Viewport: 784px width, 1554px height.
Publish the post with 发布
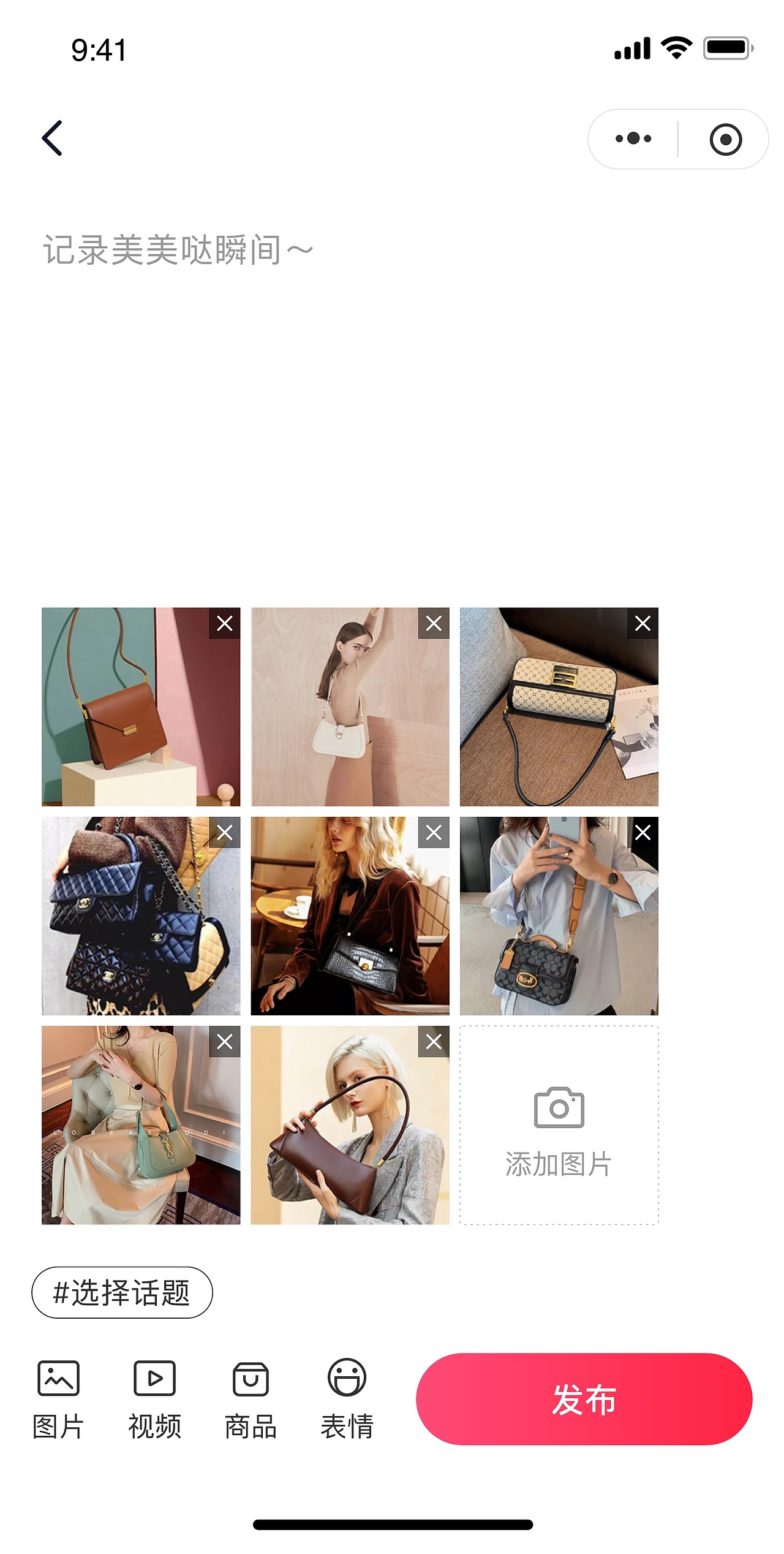(x=584, y=1399)
